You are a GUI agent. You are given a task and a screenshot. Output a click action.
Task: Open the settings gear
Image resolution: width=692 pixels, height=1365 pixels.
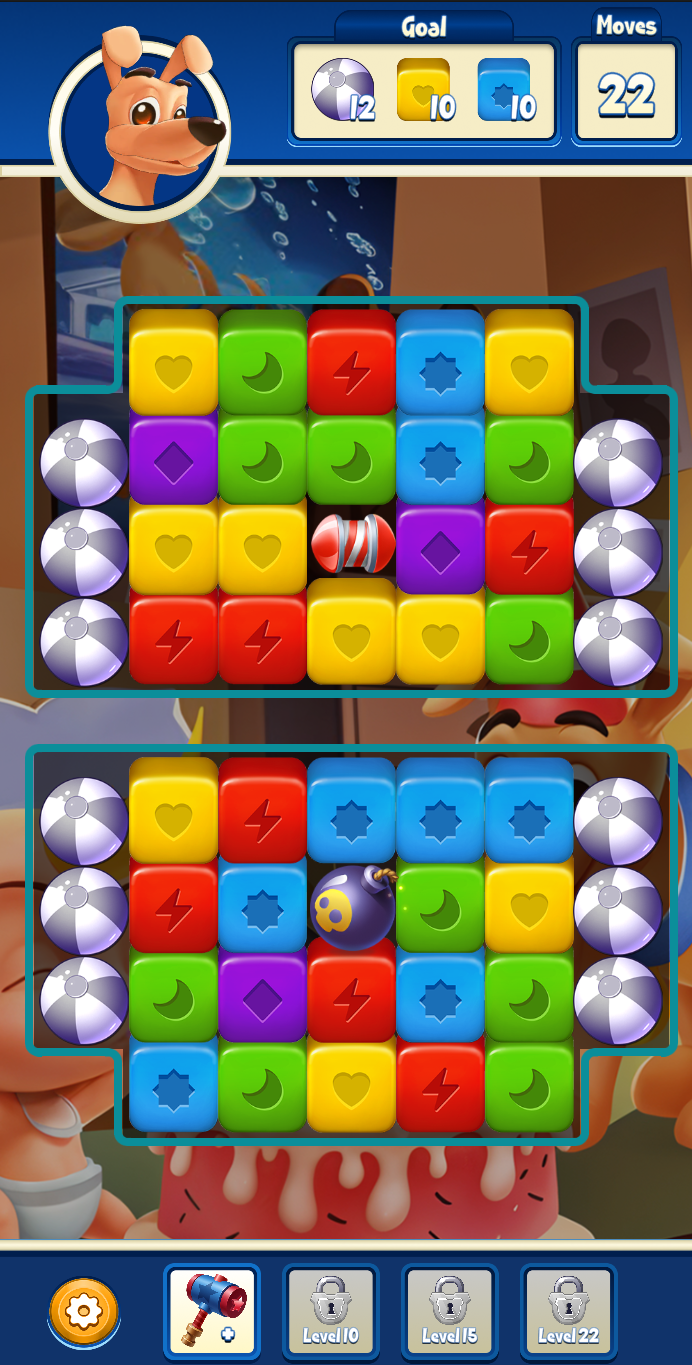pos(84,1311)
